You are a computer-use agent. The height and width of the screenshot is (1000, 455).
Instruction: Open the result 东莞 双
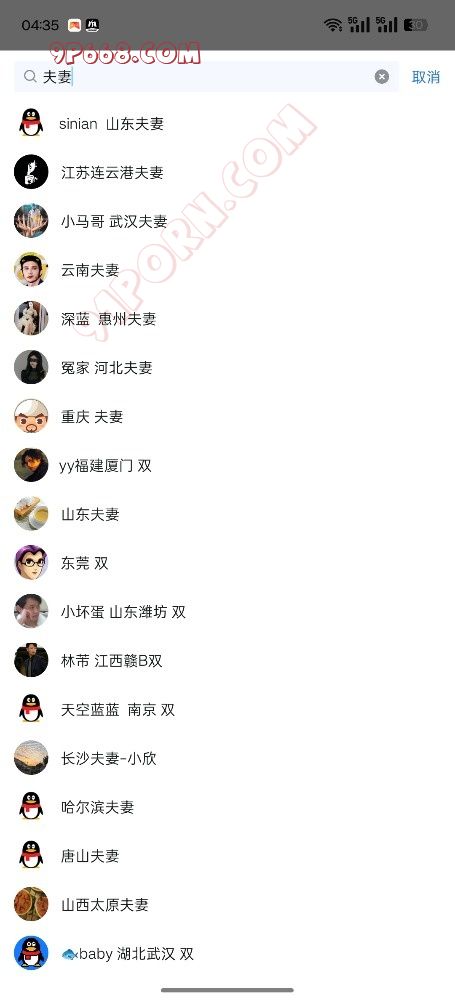[x=227, y=563]
